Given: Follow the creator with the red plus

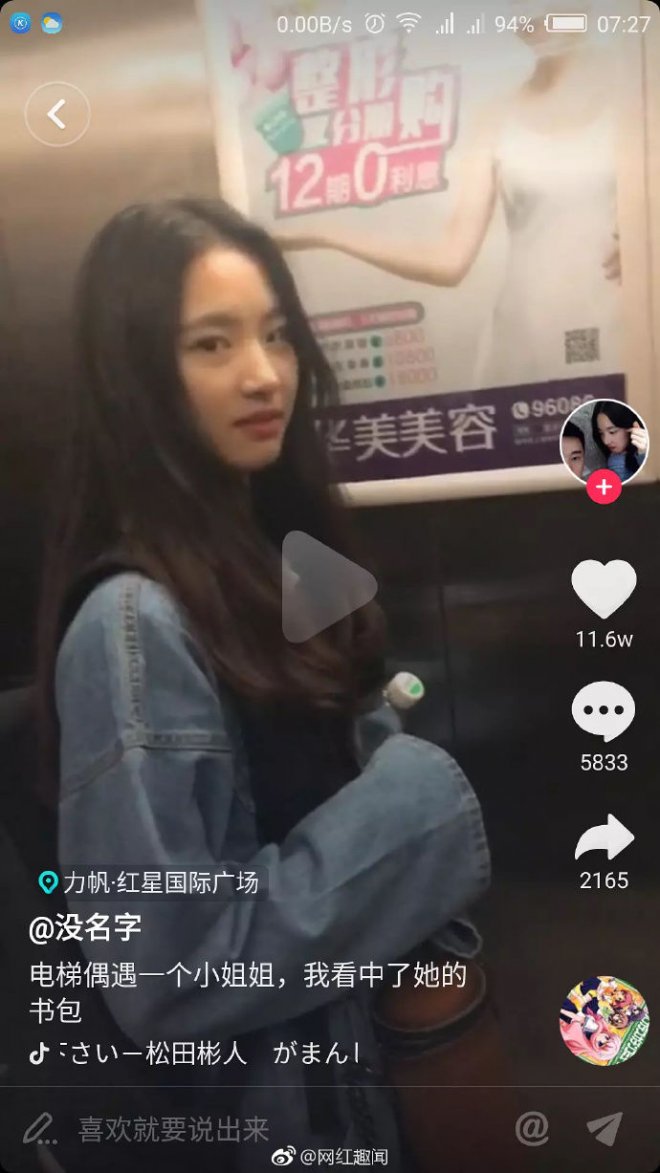Looking at the screenshot, I should 603,488.
